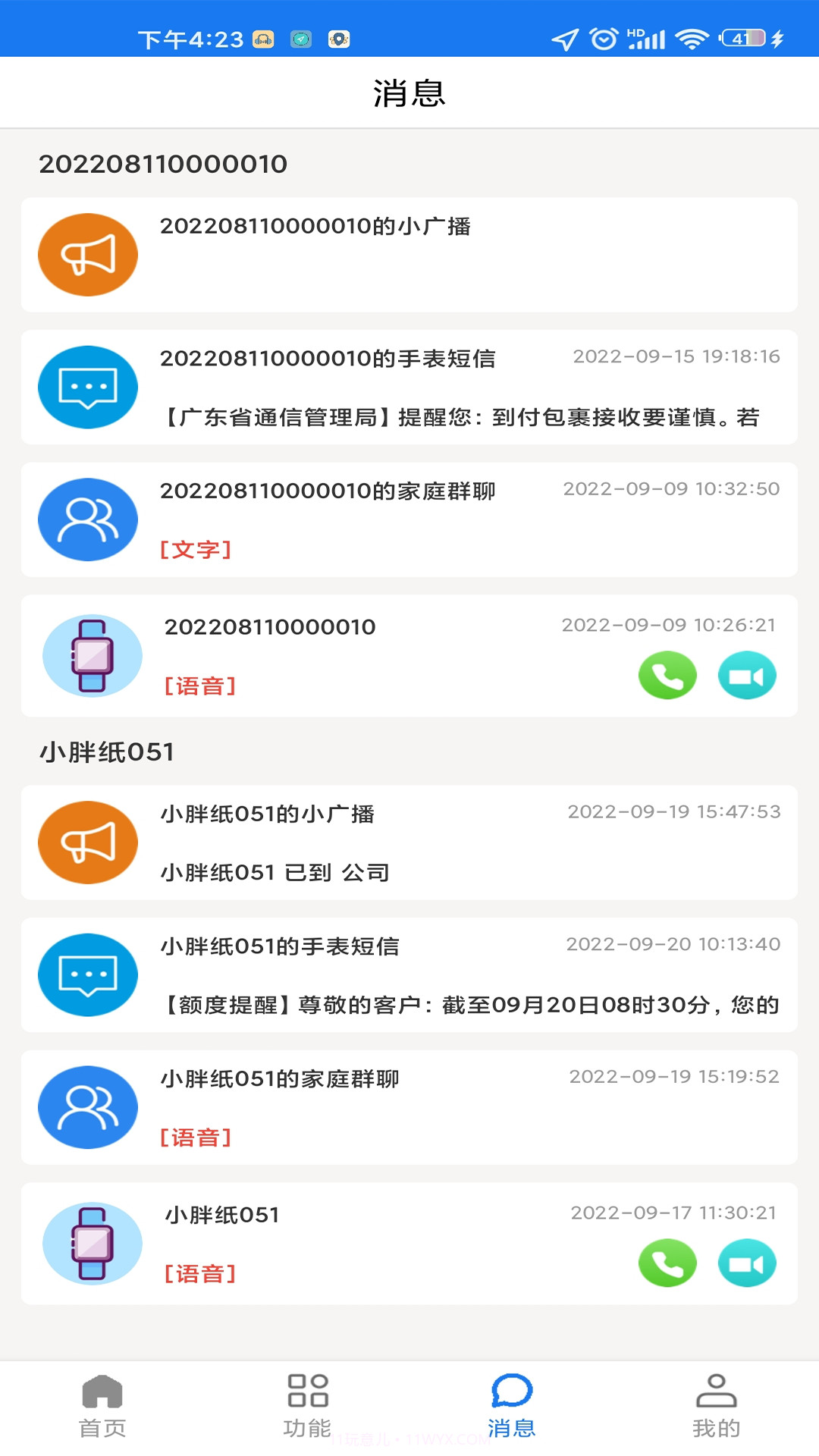Viewport: 819px width, 1456px height.
Task: Click the chat bubble icon for 小胖纸051的手表短信
Action: tap(87, 975)
